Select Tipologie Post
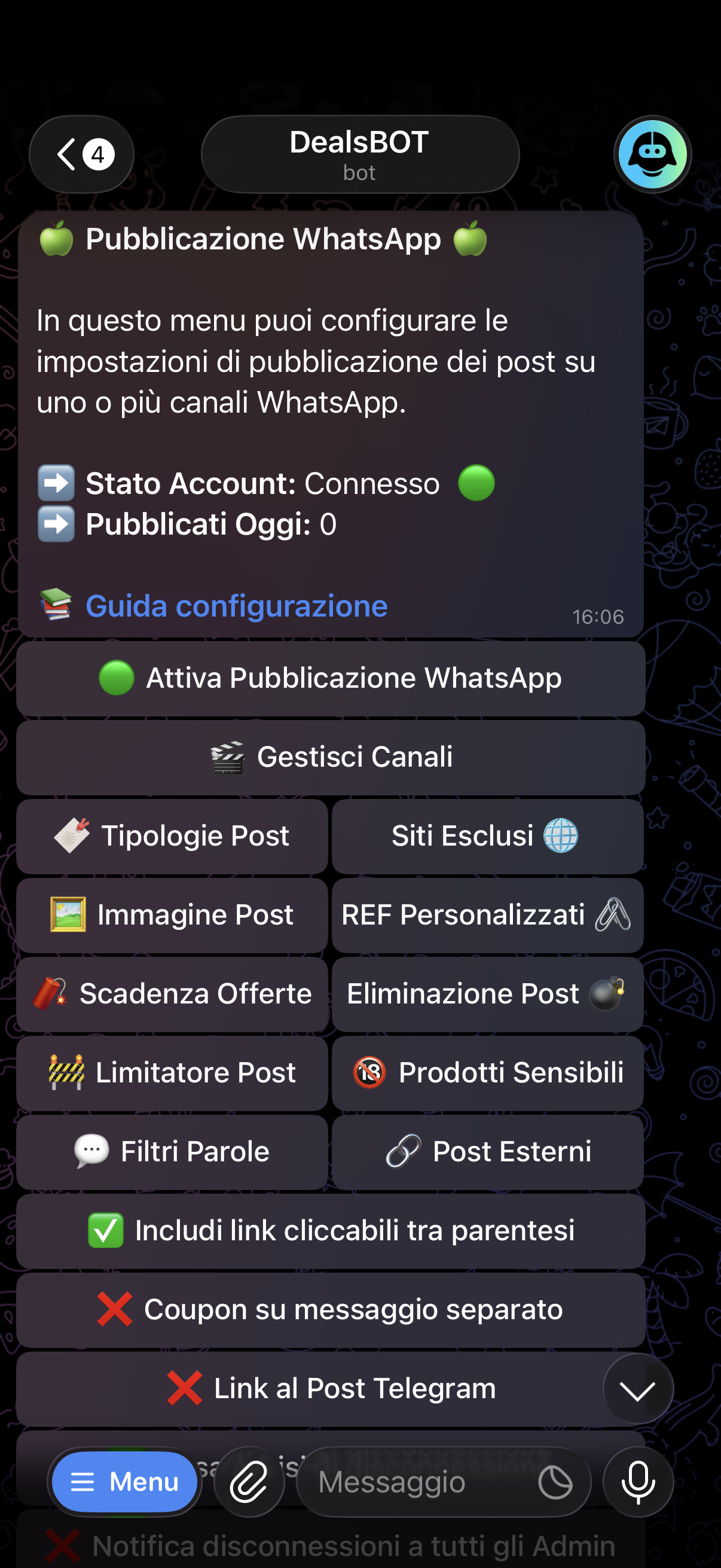Viewport: 721px width, 1568px height. (x=172, y=837)
